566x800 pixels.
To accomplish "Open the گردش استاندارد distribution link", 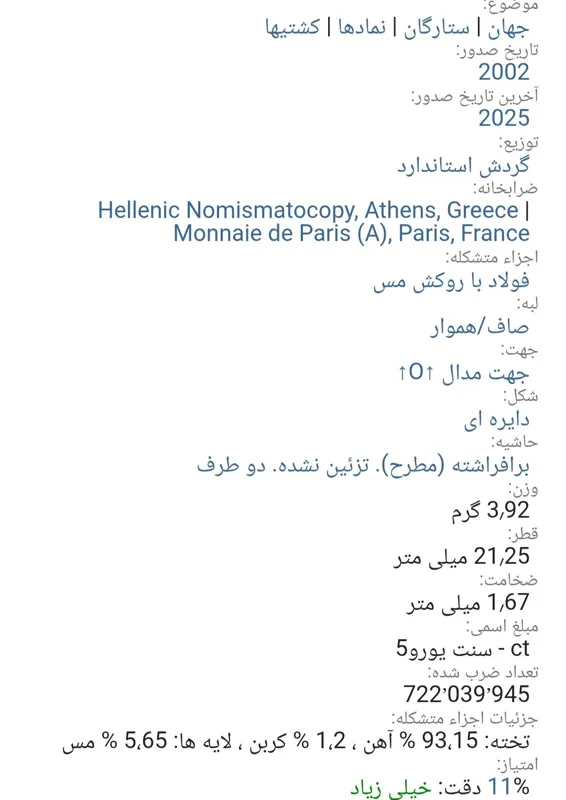I will coord(463,165).
